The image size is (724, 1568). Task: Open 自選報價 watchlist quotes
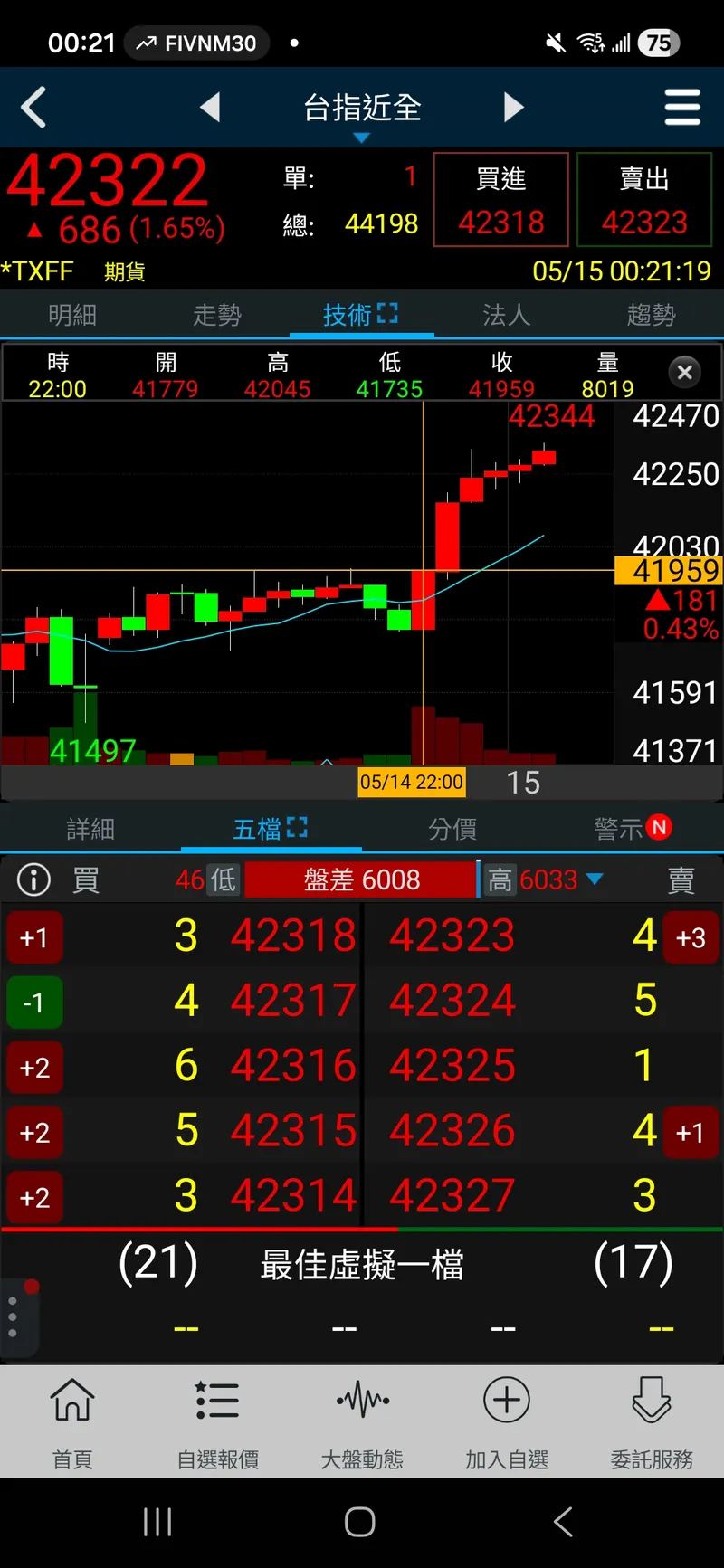[x=217, y=1421]
